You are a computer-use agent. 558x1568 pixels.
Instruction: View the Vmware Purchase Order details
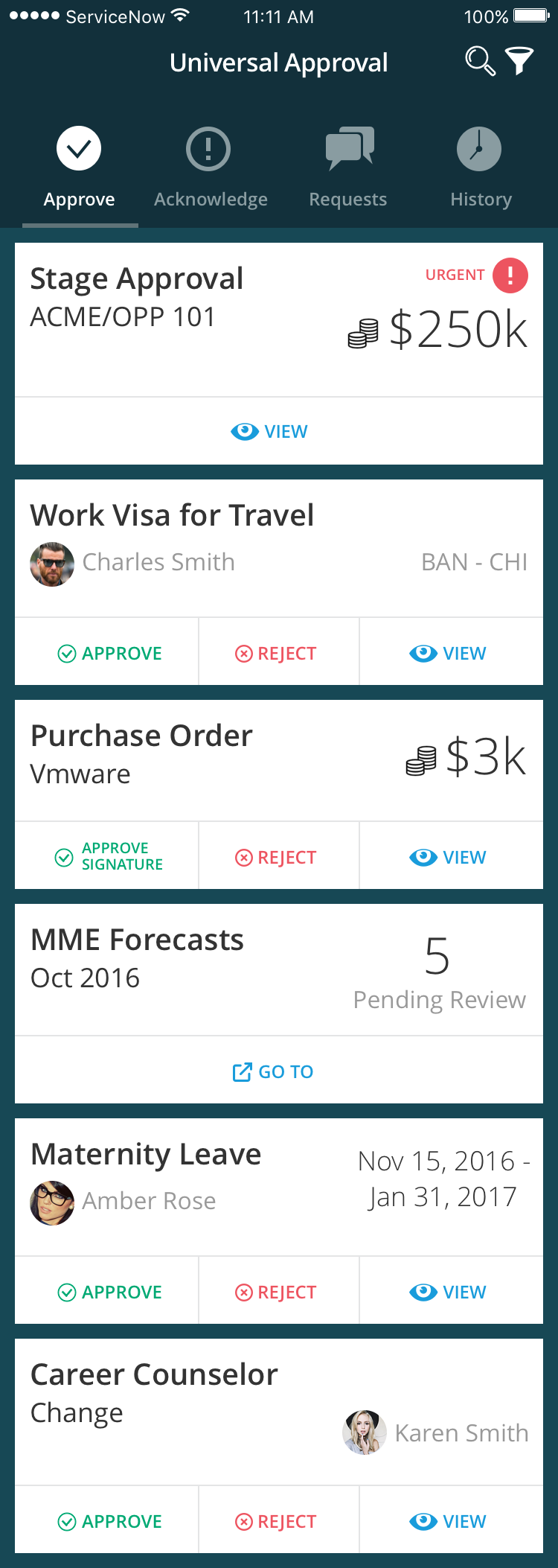(x=449, y=857)
